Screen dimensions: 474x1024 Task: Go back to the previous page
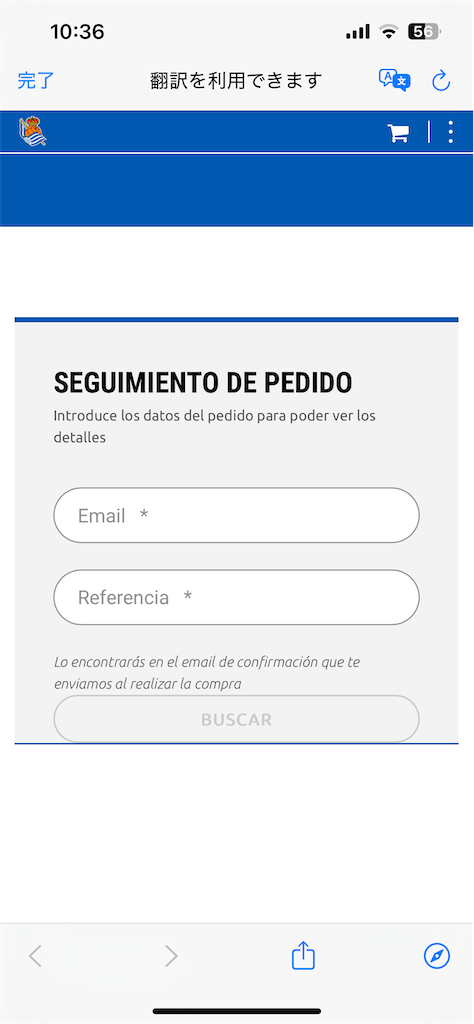(x=35, y=957)
